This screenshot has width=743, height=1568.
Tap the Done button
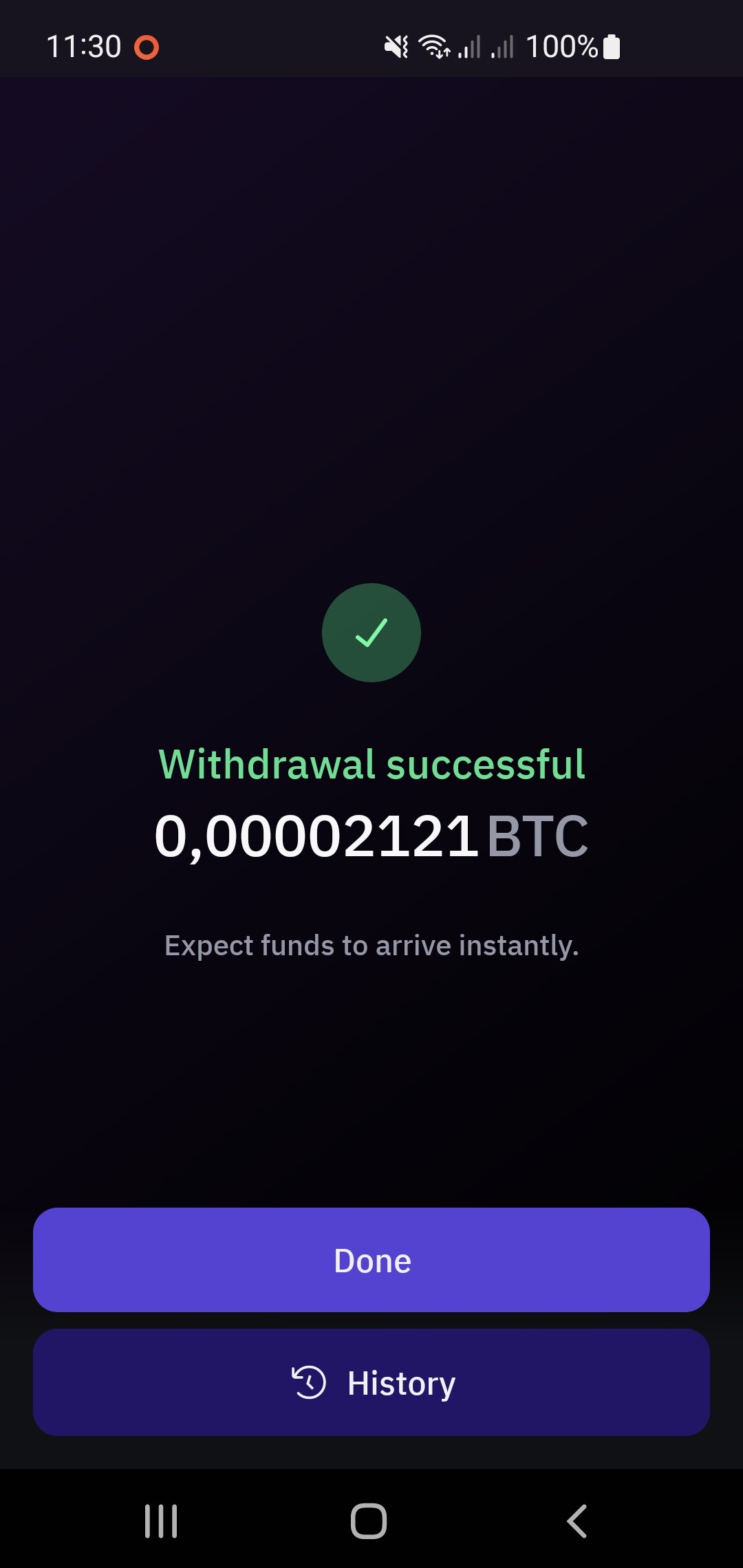tap(371, 1260)
